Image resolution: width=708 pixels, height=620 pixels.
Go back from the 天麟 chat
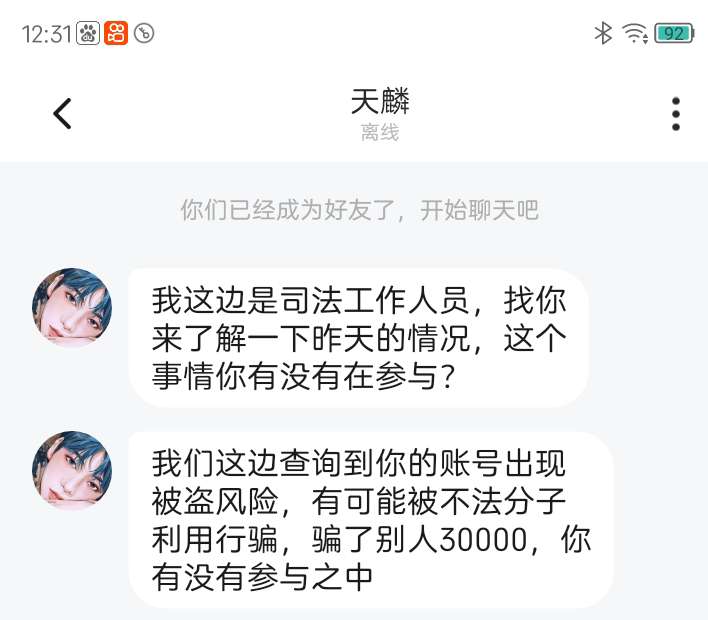[x=63, y=114]
